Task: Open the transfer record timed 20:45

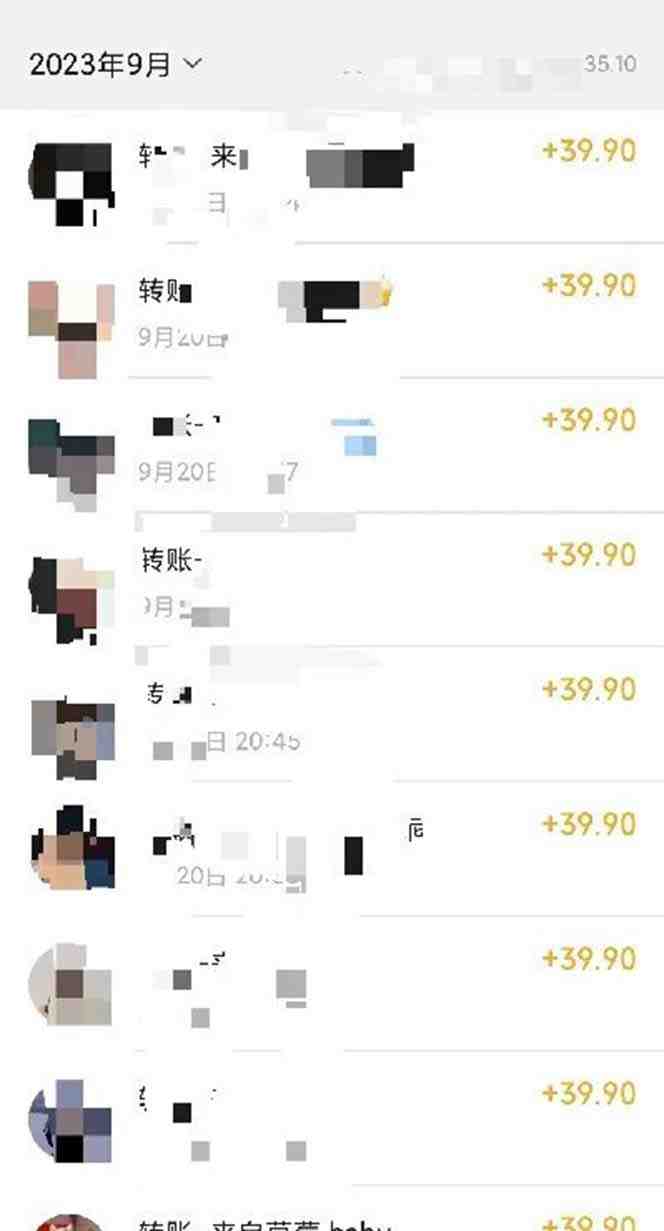Action: (x=330, y=715)
